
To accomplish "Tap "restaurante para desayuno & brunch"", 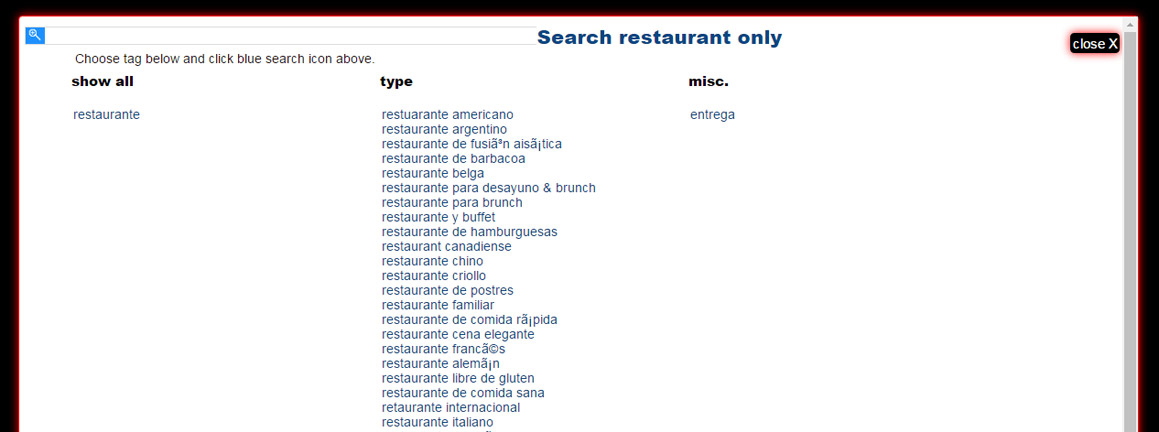I will coord(488,188).
